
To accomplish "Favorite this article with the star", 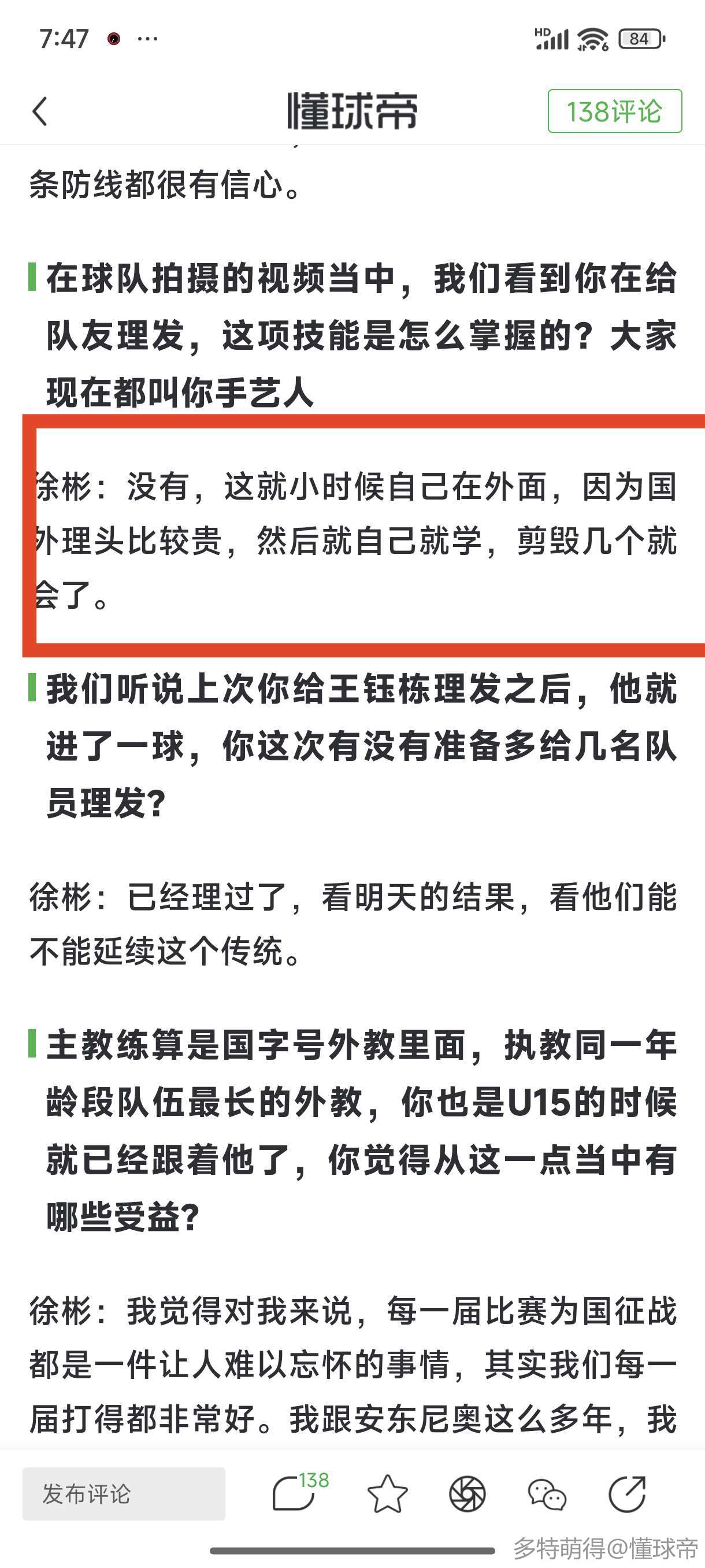I will point(388,1493).
